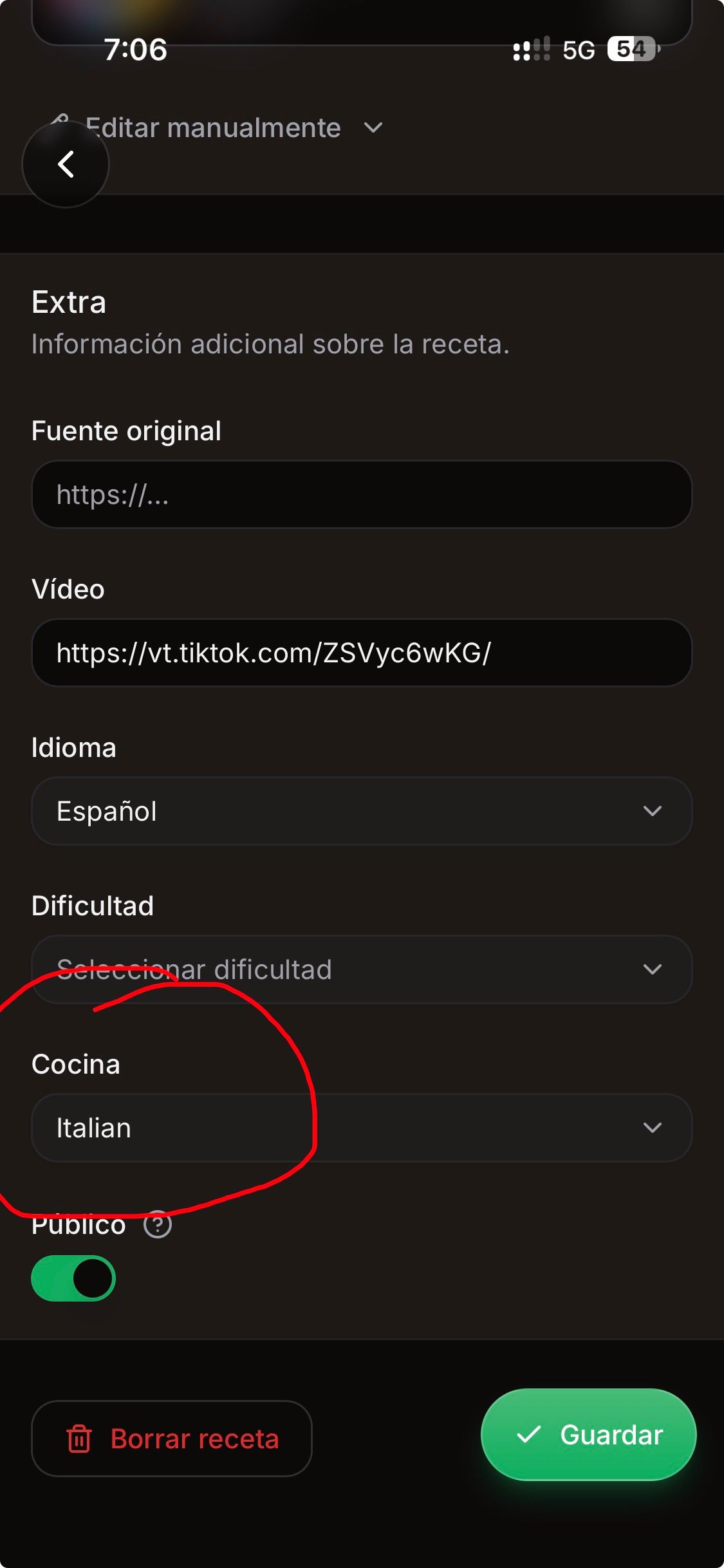Save changes with Guardar
Viewport: 724px width, 1568px height.
(589, 1435)
